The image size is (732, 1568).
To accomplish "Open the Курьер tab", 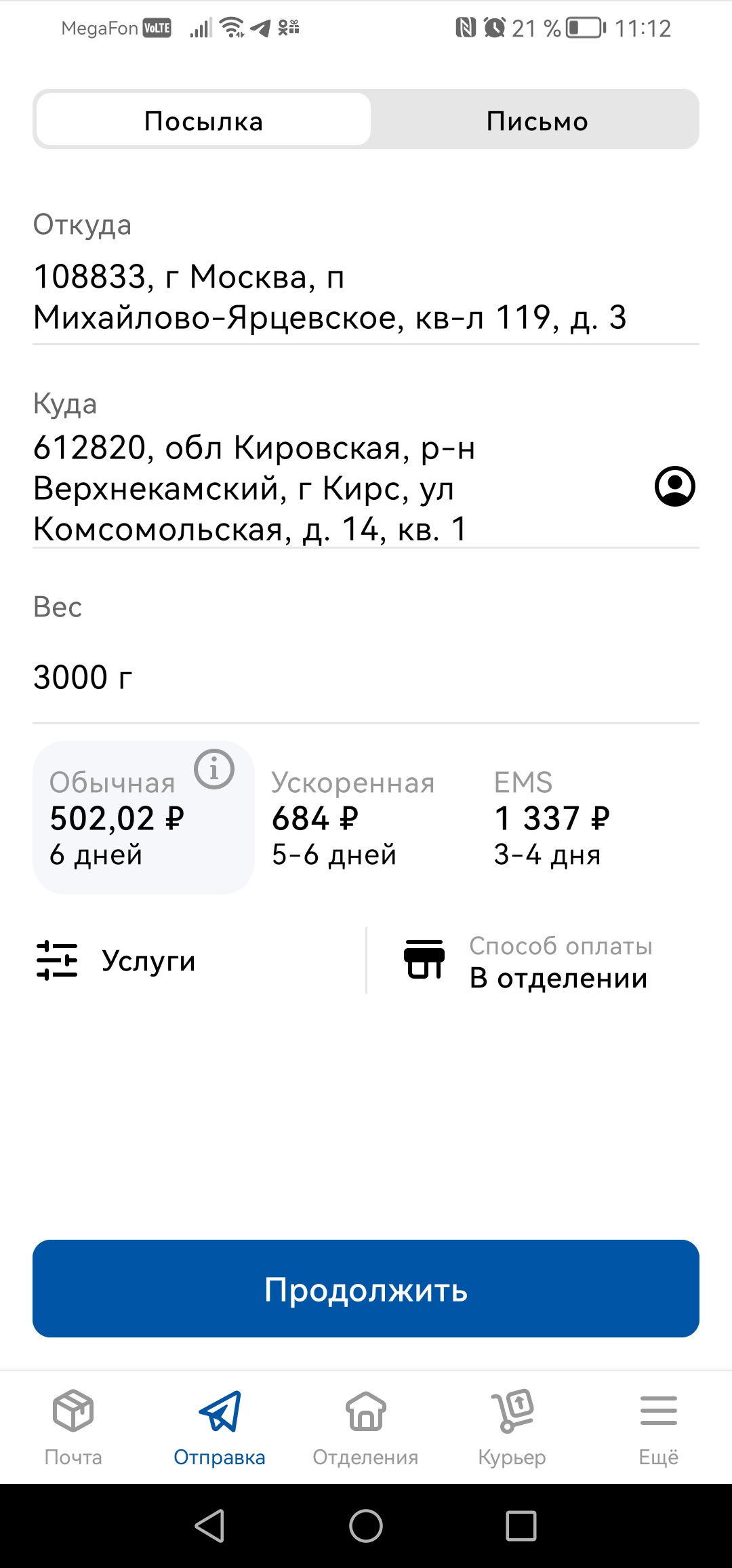I will pos(512,1426).
